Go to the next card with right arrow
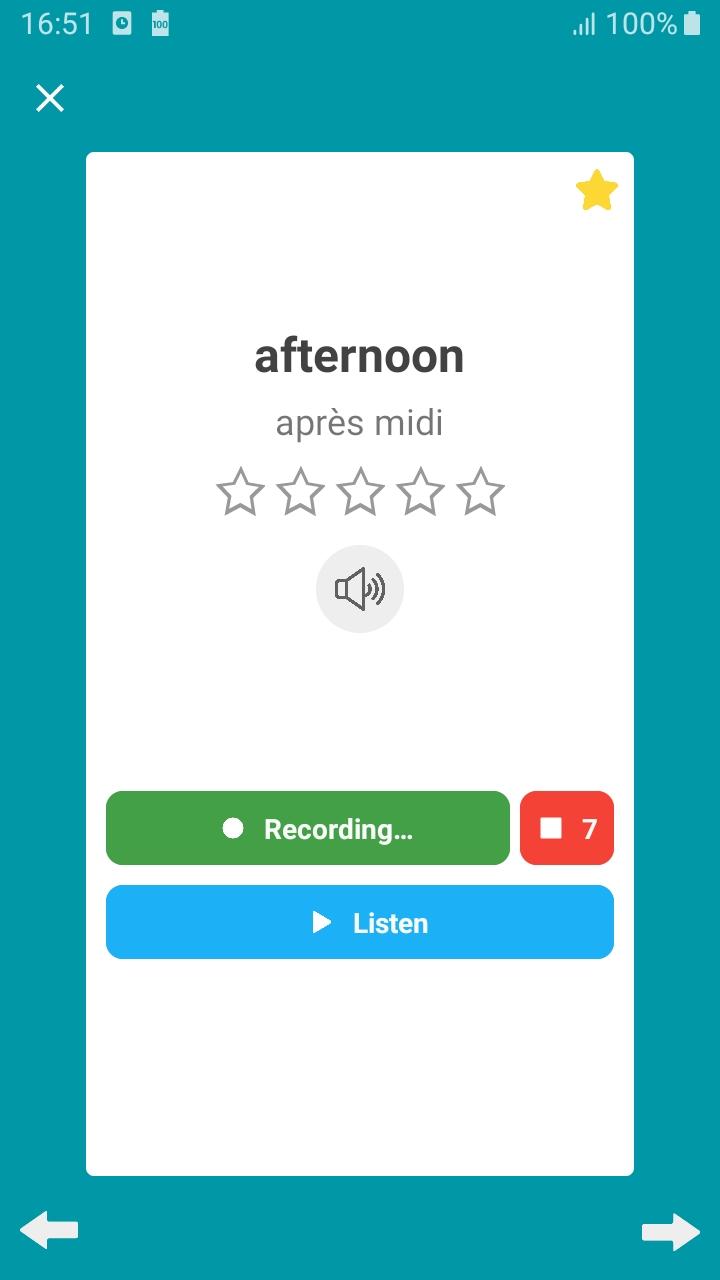This screenshot has height=1280, width=720. point(671,1232)
